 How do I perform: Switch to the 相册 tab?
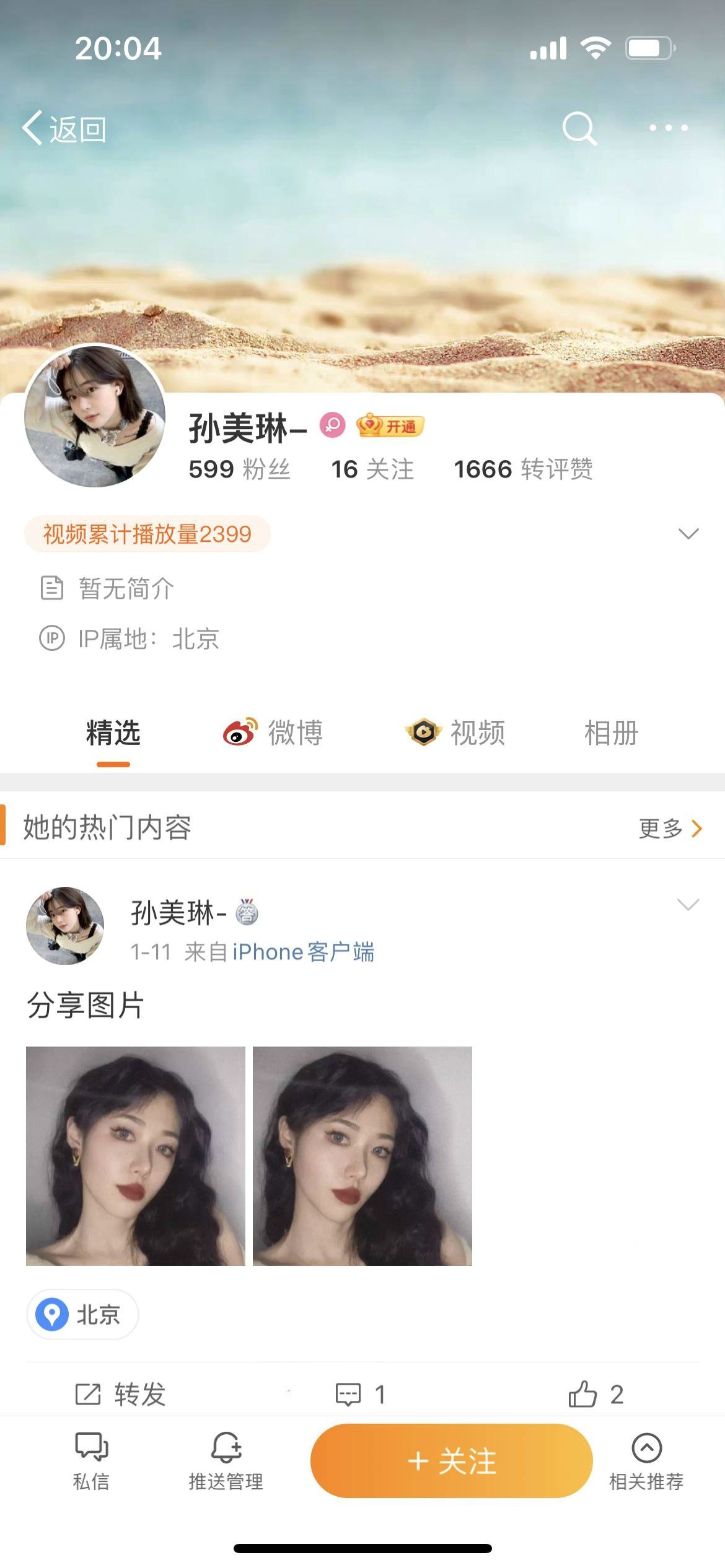(x=611, y=733)
